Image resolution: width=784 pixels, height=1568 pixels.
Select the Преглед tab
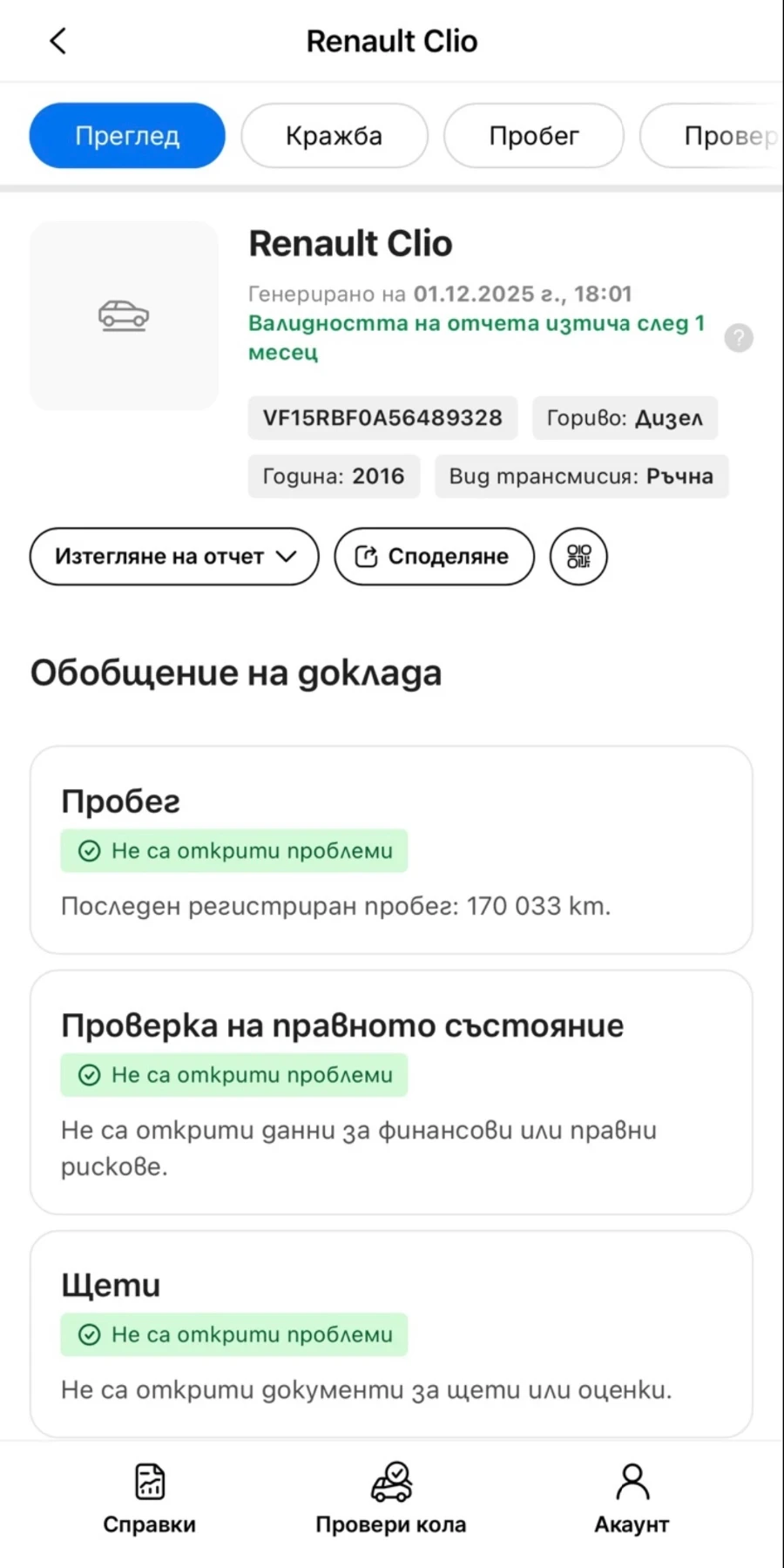[127, 136]
